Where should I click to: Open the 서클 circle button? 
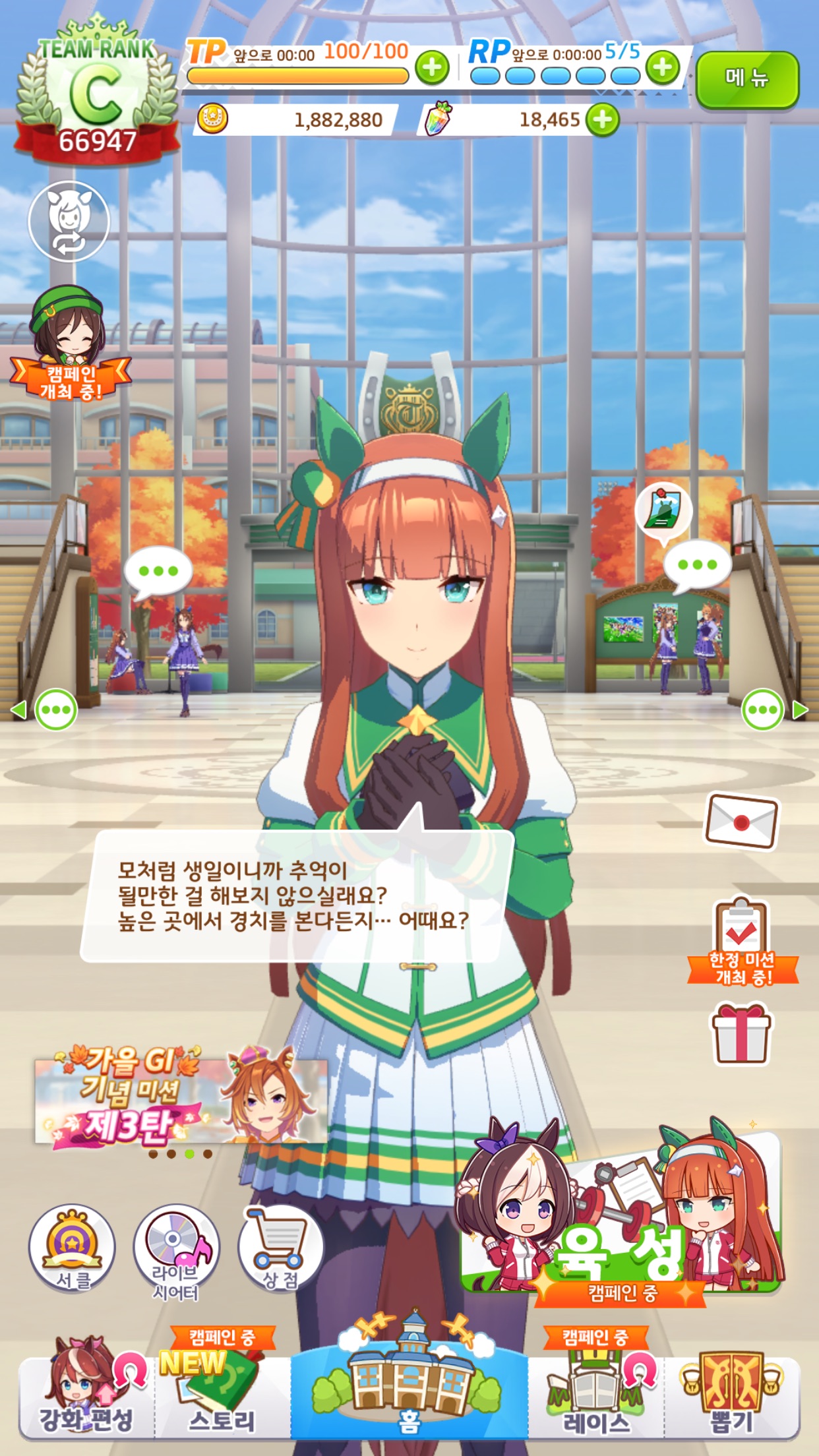coord(72,1248)
